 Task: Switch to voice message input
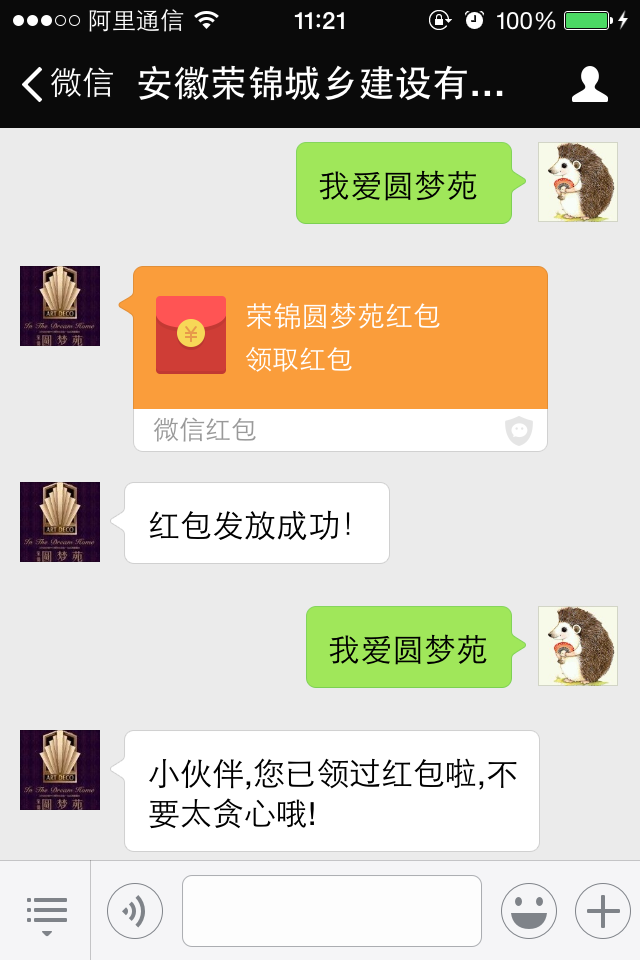(135, 911)
